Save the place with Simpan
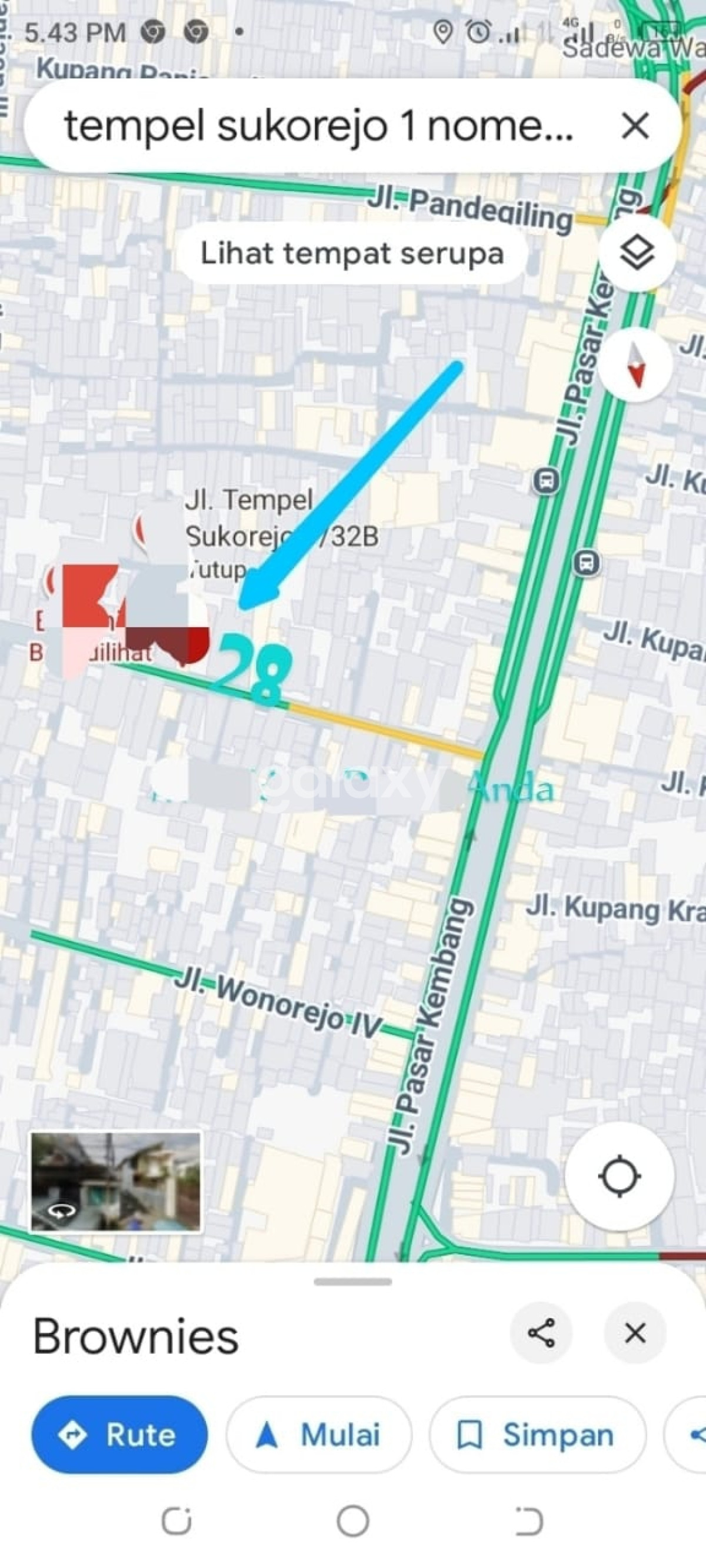 pos(537,1435)
